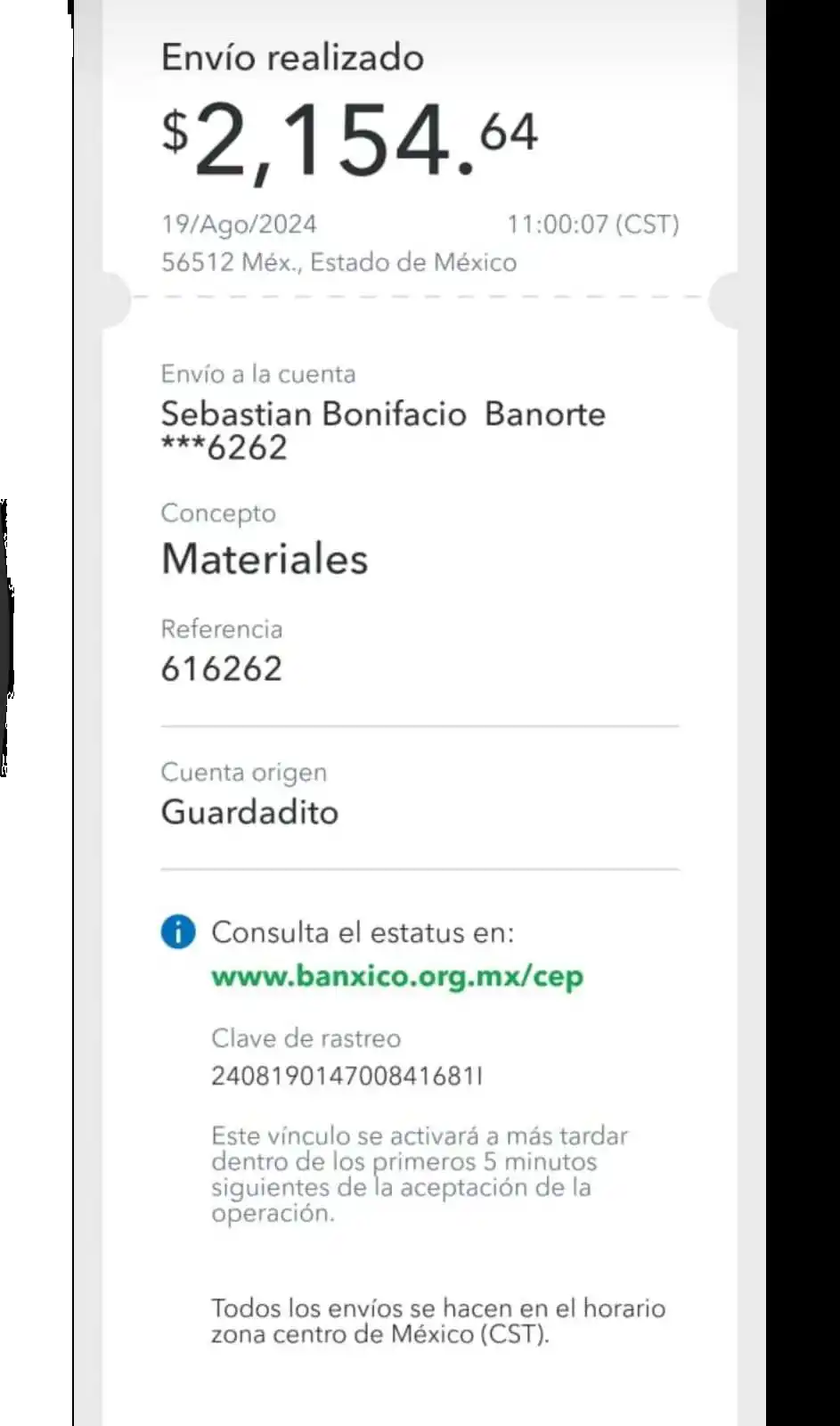
Task: Open the www.banxico.org.mx/cep link
Action: pyautogui.click(x=396, y=976)
